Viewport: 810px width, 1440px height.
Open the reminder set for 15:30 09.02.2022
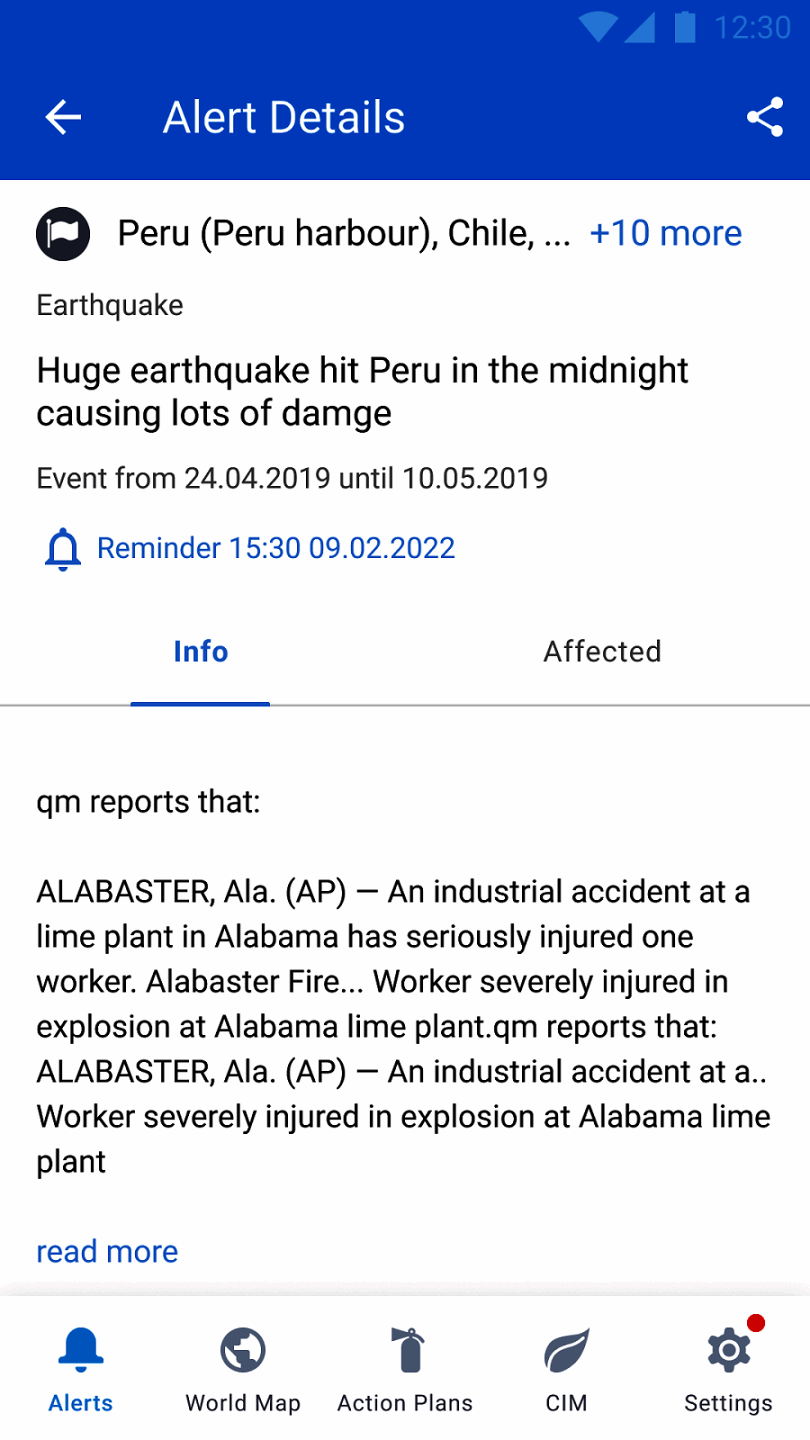[250, 548]
